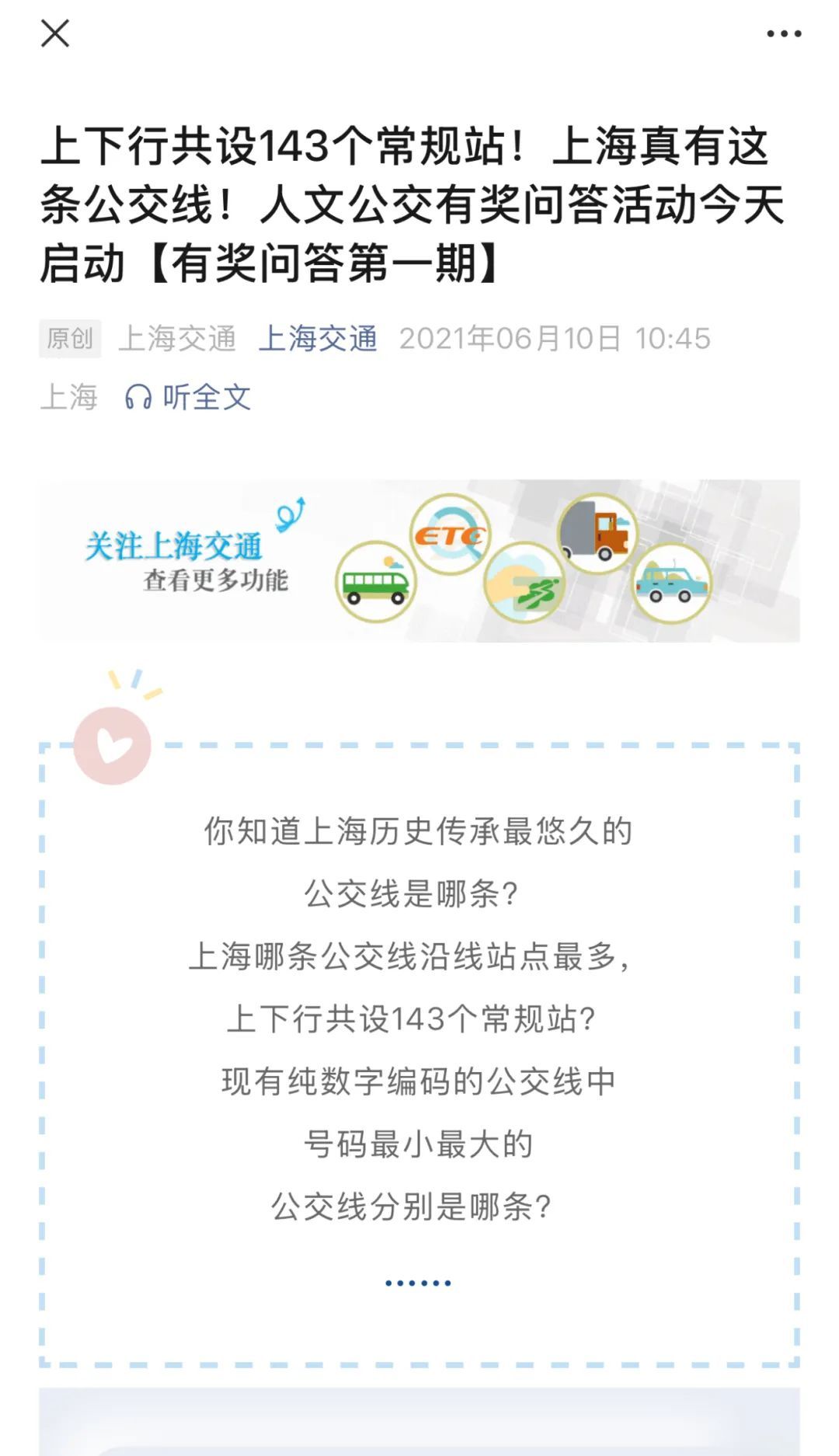This screenshot has height=1456, width=839.
Task: Open the 关注上海交通 banner
Action: click(x=419, y=561)
